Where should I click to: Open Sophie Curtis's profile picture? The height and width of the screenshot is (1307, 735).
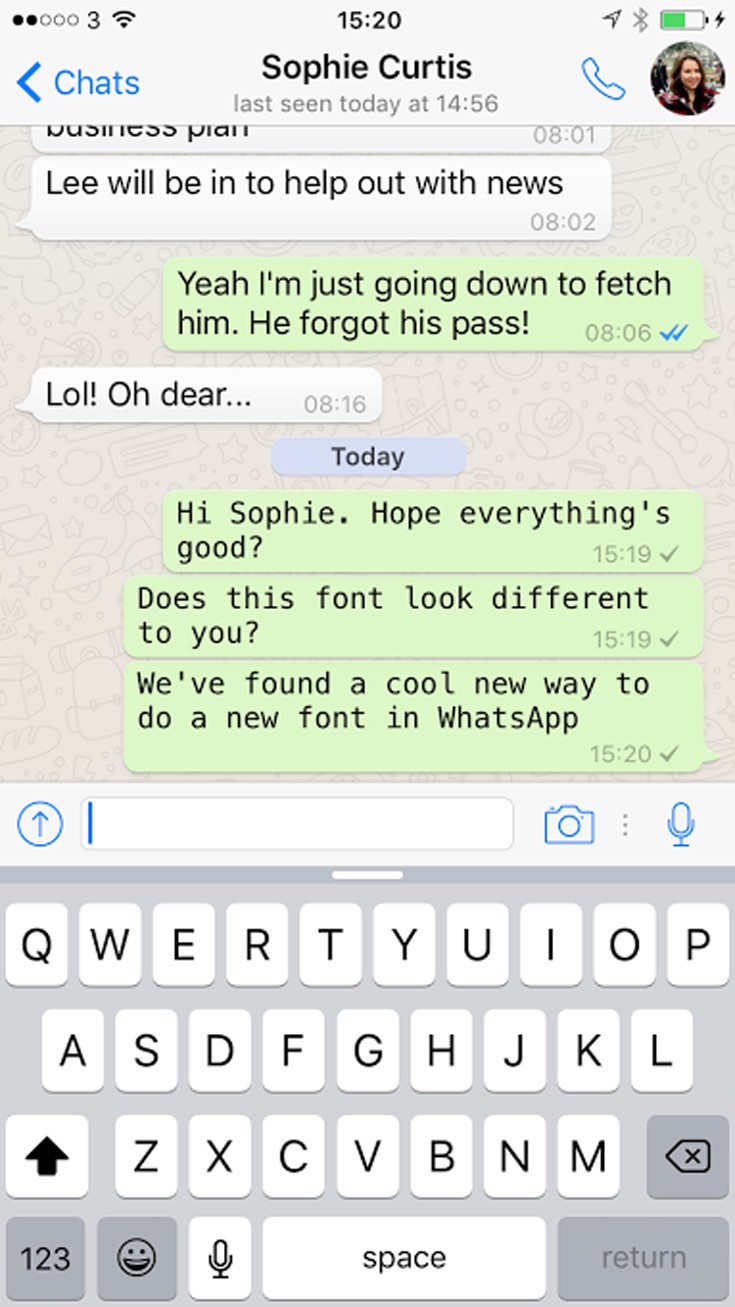685,78
